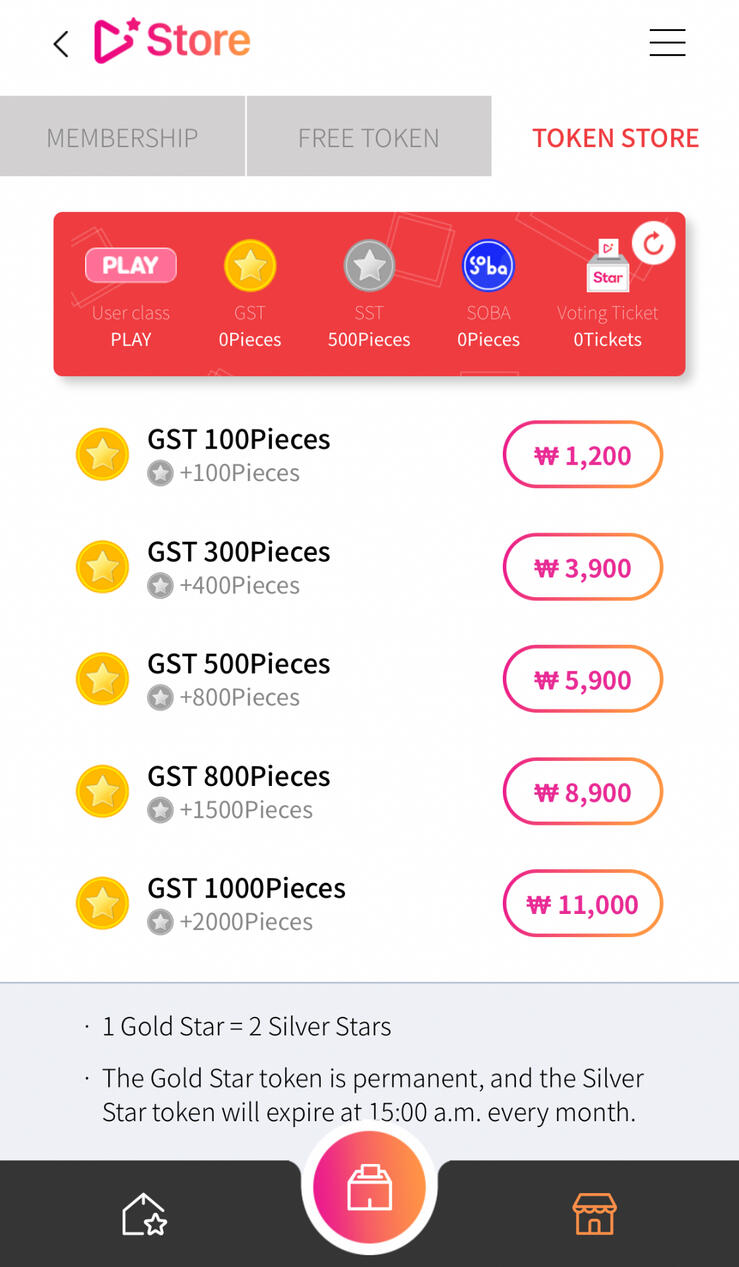
Task: Open the hamburger menu
Action: pyautogui.click(x=667, y=43)
